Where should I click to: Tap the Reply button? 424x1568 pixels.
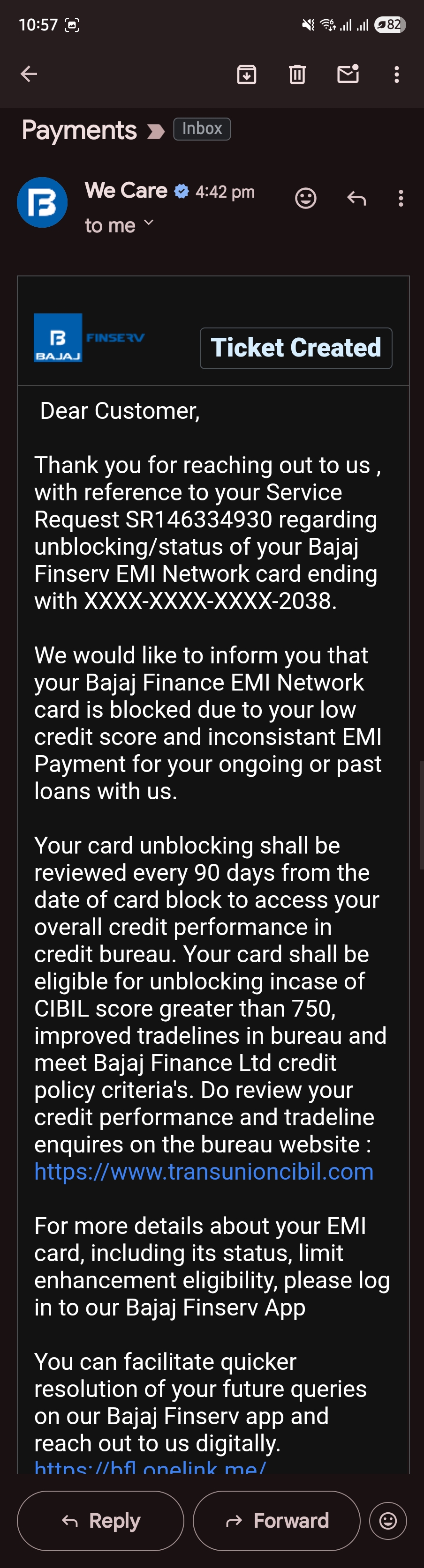100,1520
